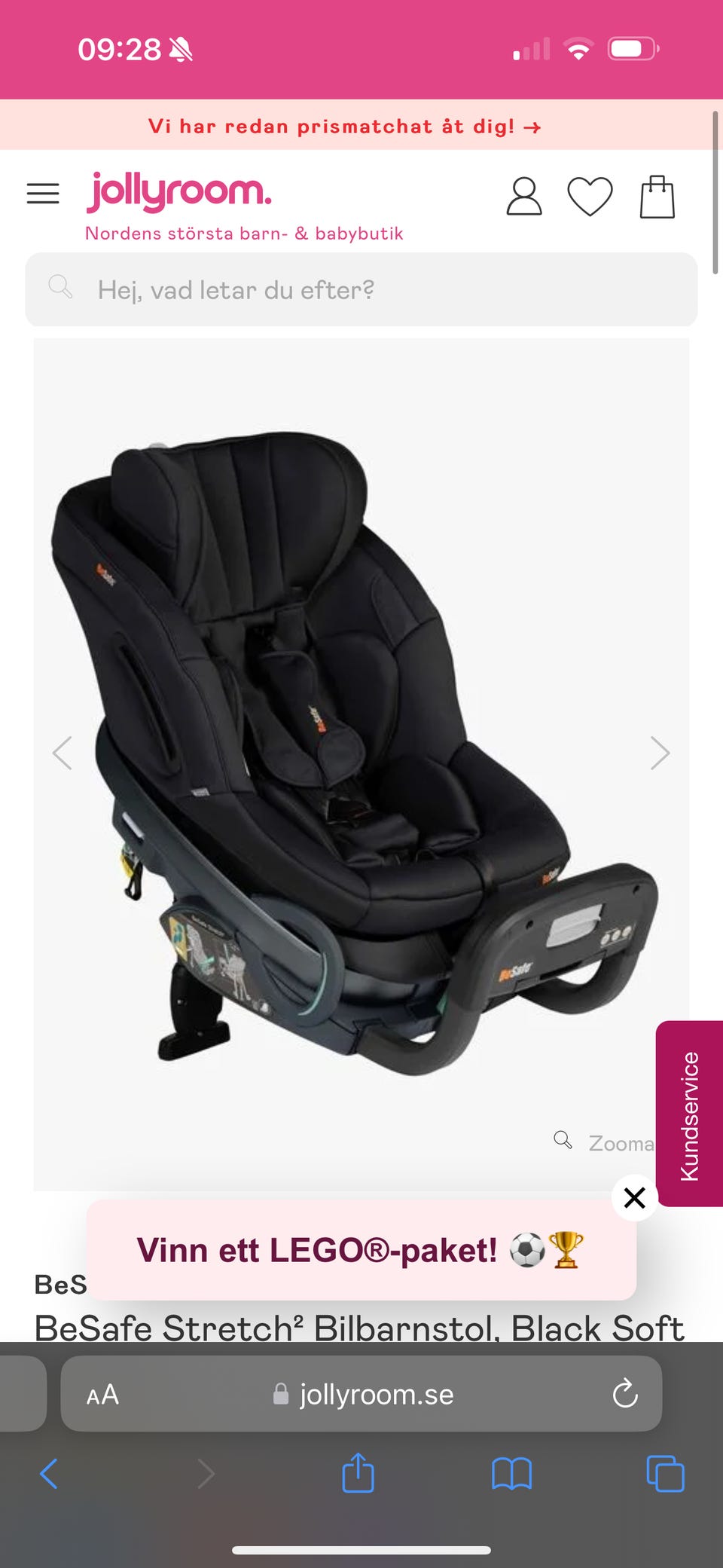The image size is (723, 1568).
Task: Tap the jollyroom.se address bar
Action: coord(361,1394)
